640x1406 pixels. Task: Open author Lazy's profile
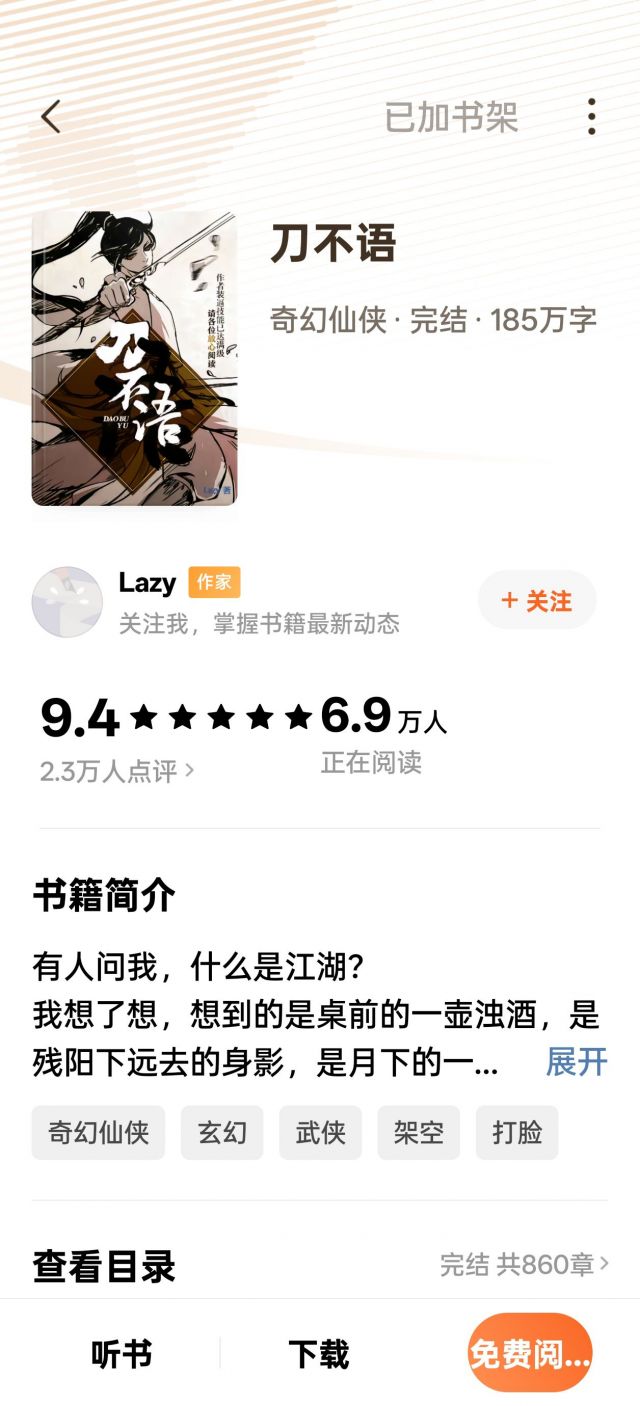[x=147, y=582]
